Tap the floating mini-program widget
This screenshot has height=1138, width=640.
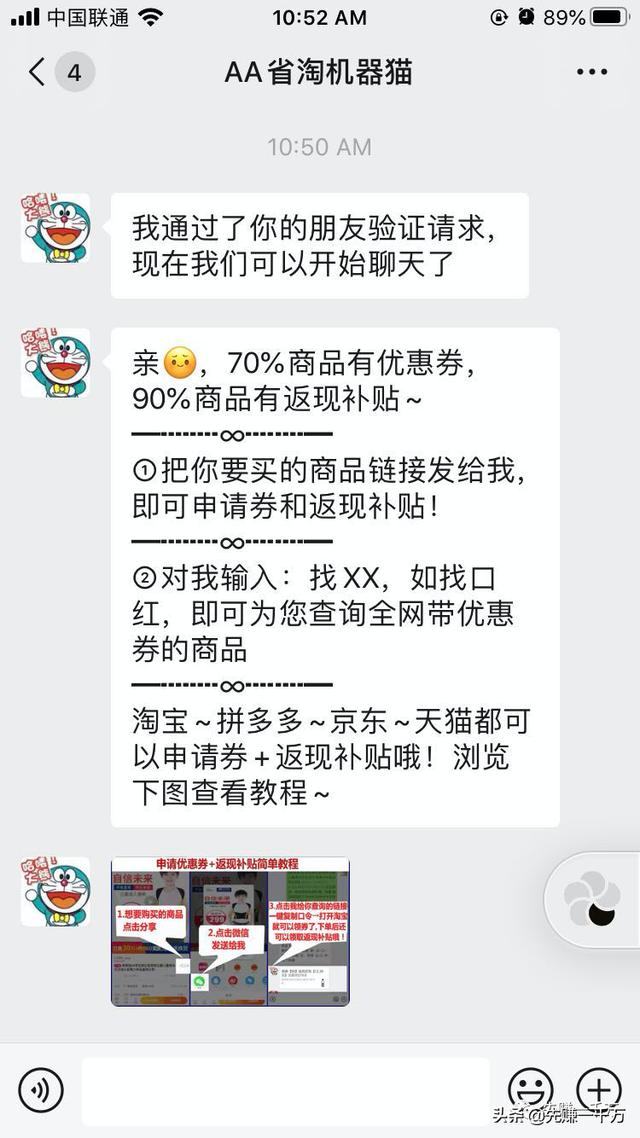click(593, 899)
